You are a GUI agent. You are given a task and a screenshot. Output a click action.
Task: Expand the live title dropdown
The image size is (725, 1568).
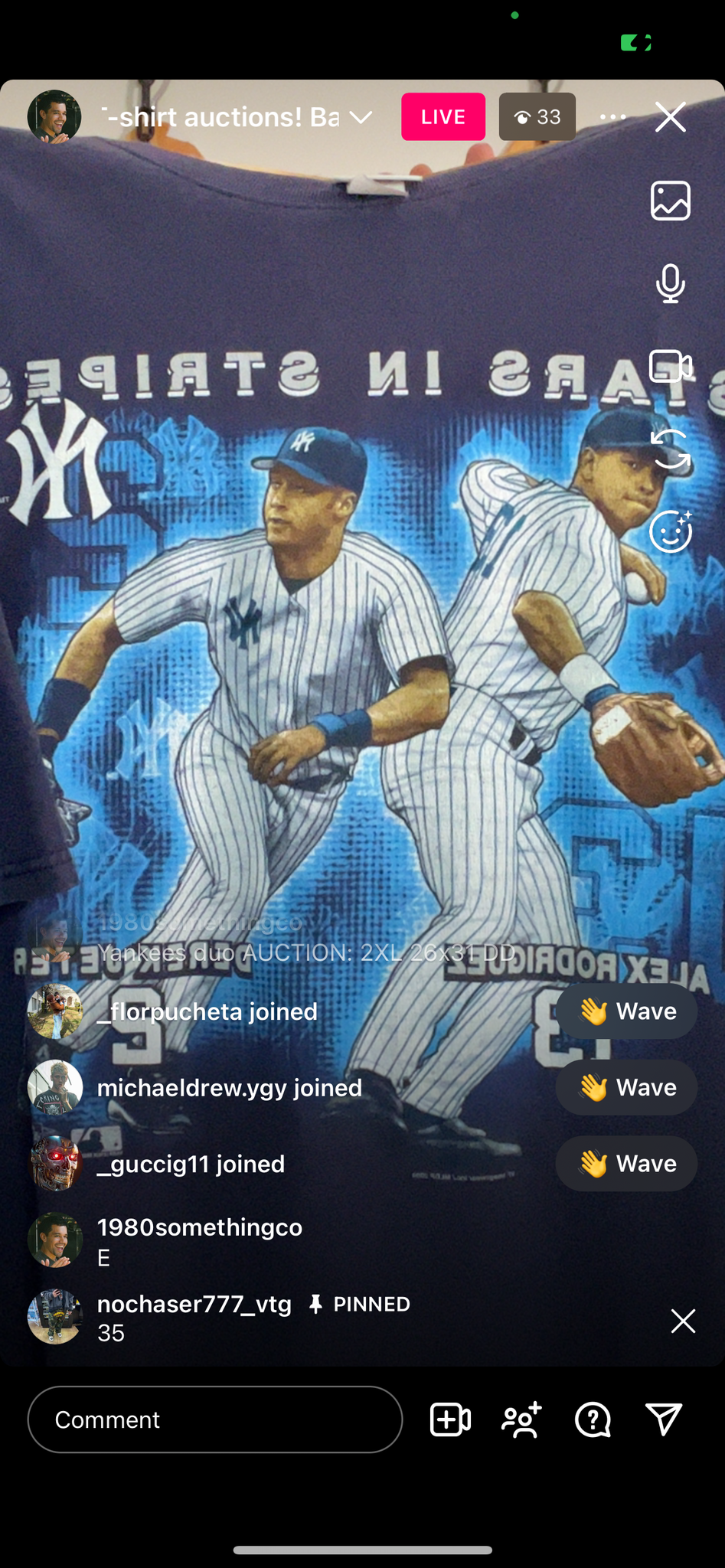point(361,117)
